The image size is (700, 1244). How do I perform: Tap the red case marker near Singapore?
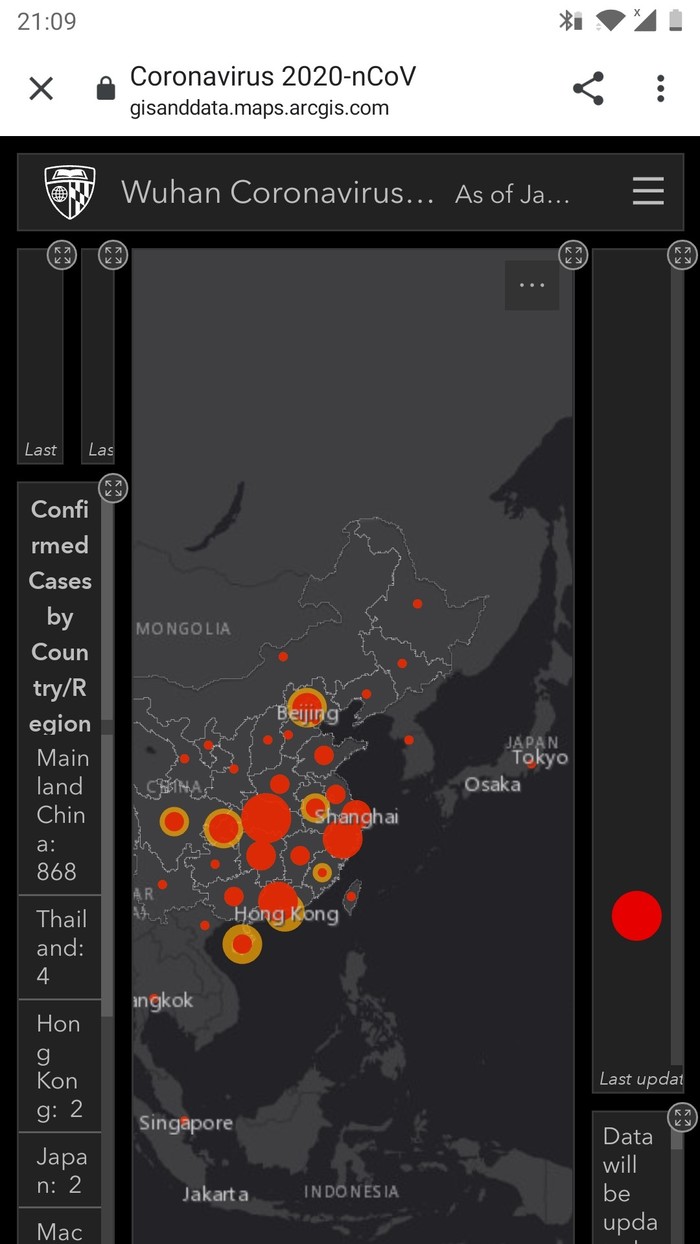click(x=184, y=1121)
